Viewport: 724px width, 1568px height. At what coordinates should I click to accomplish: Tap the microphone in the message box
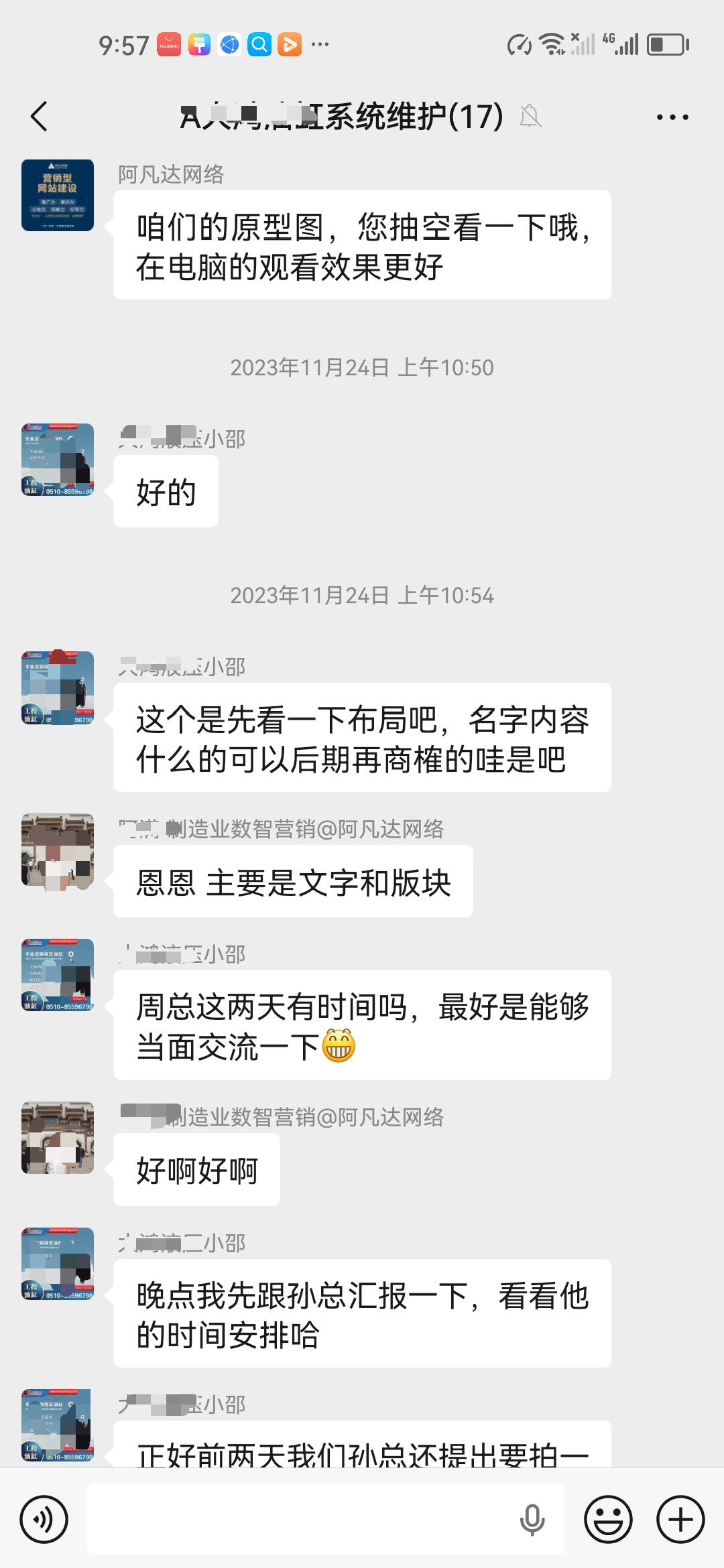tap(532, 1519)
